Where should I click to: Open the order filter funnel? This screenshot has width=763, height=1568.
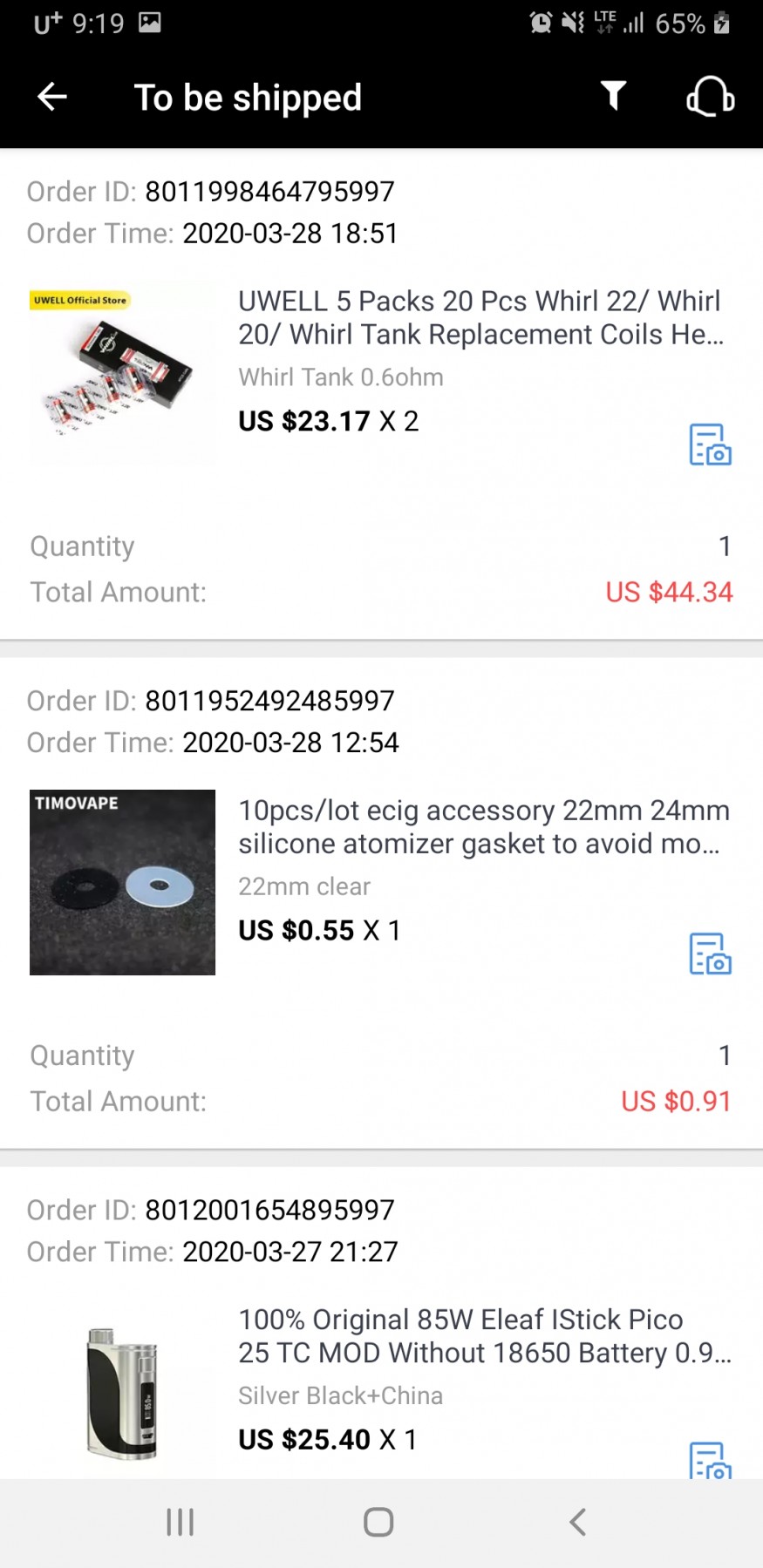coord(613,96)
